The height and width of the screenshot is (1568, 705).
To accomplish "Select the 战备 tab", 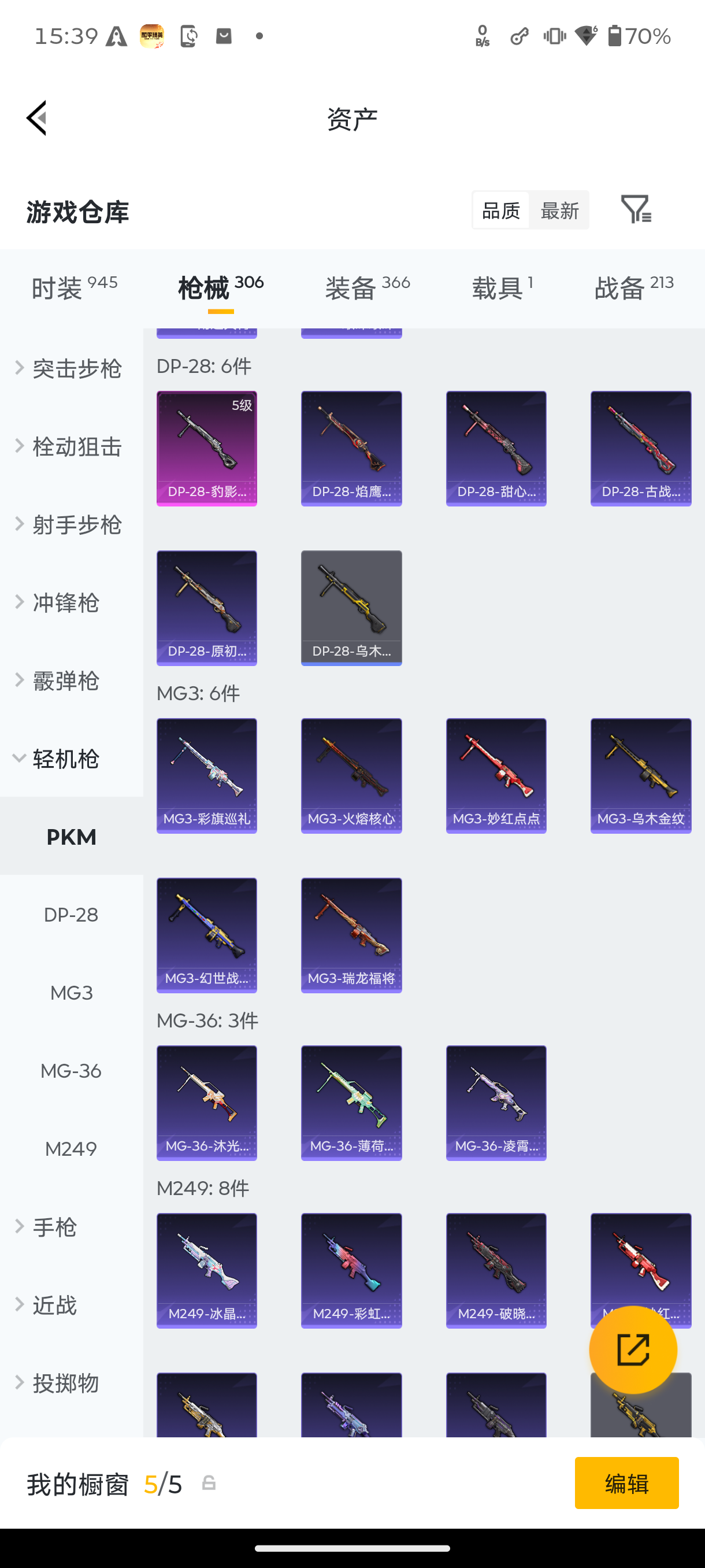I will pyautogui.click(x=634, y=288).
